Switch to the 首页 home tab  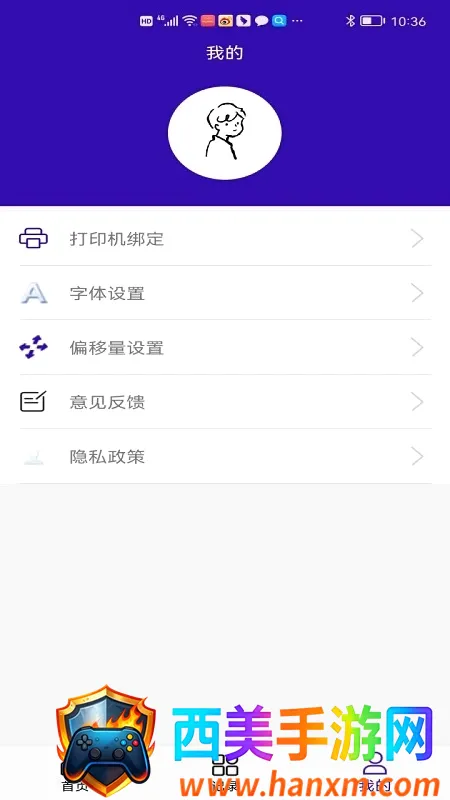[x=75, y=773]
